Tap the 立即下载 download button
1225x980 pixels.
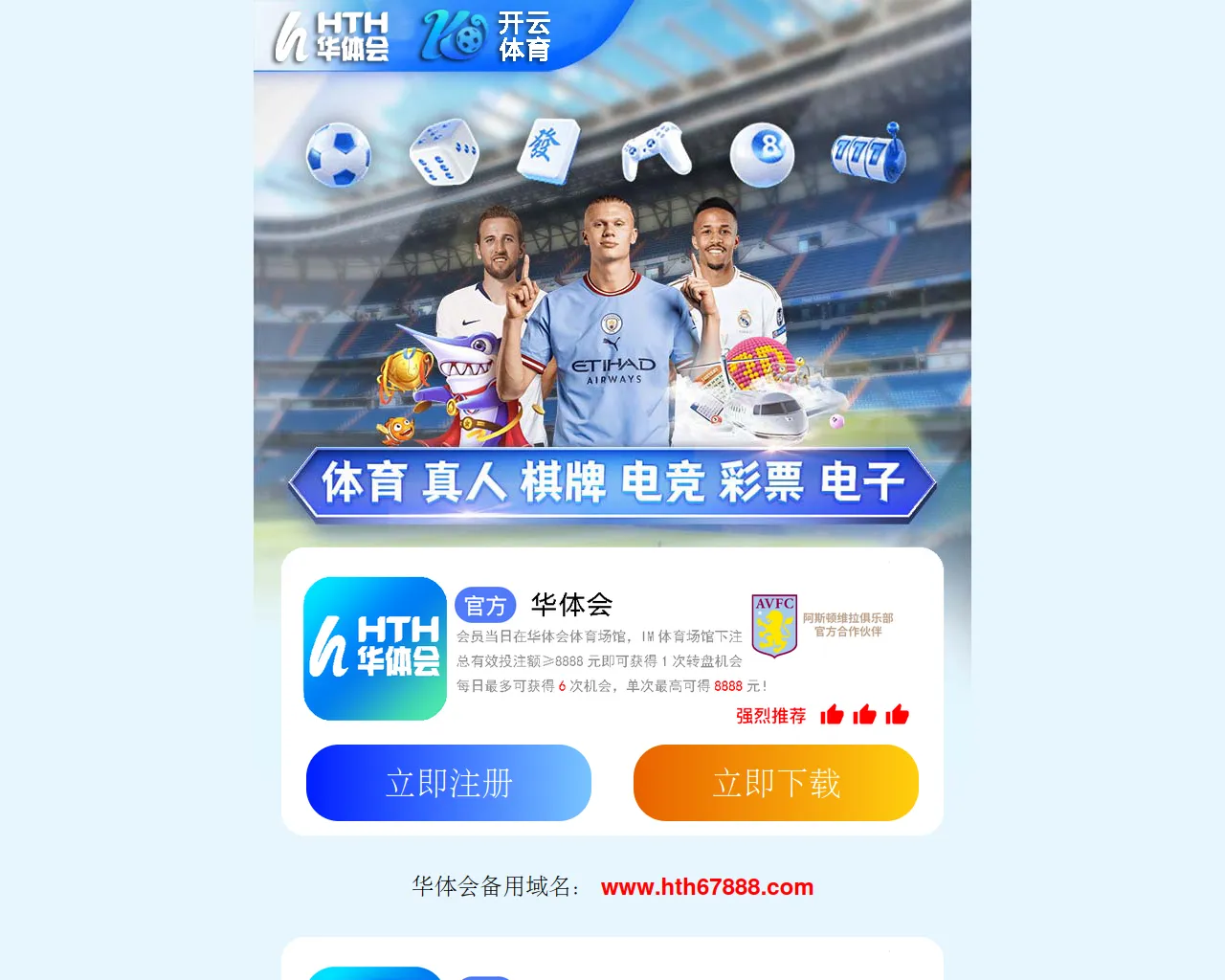(x=775, y=783)
